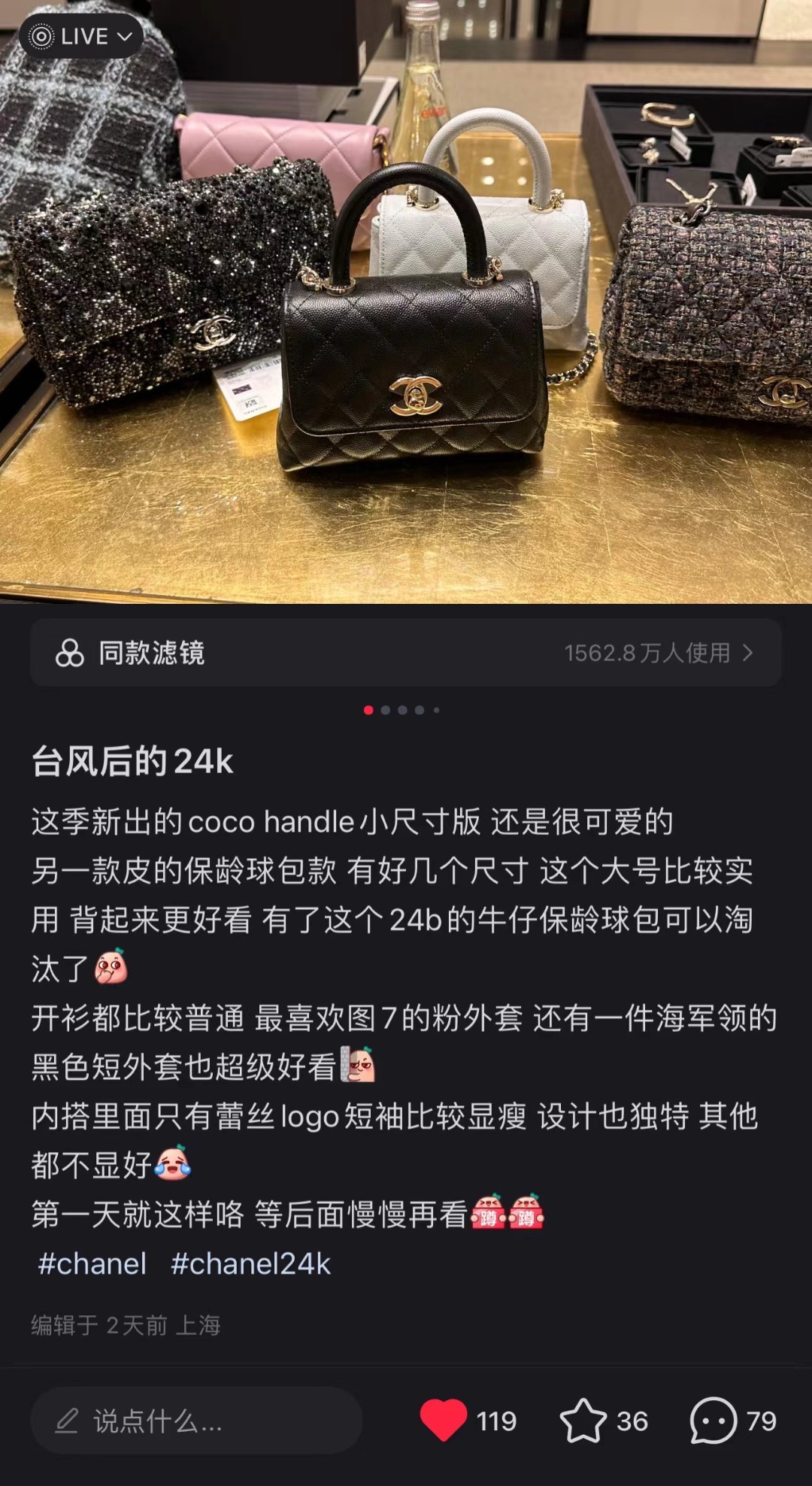Screen dimensions: 812x1486
Task: Save the post with star icon
Action: point(583,1420)
